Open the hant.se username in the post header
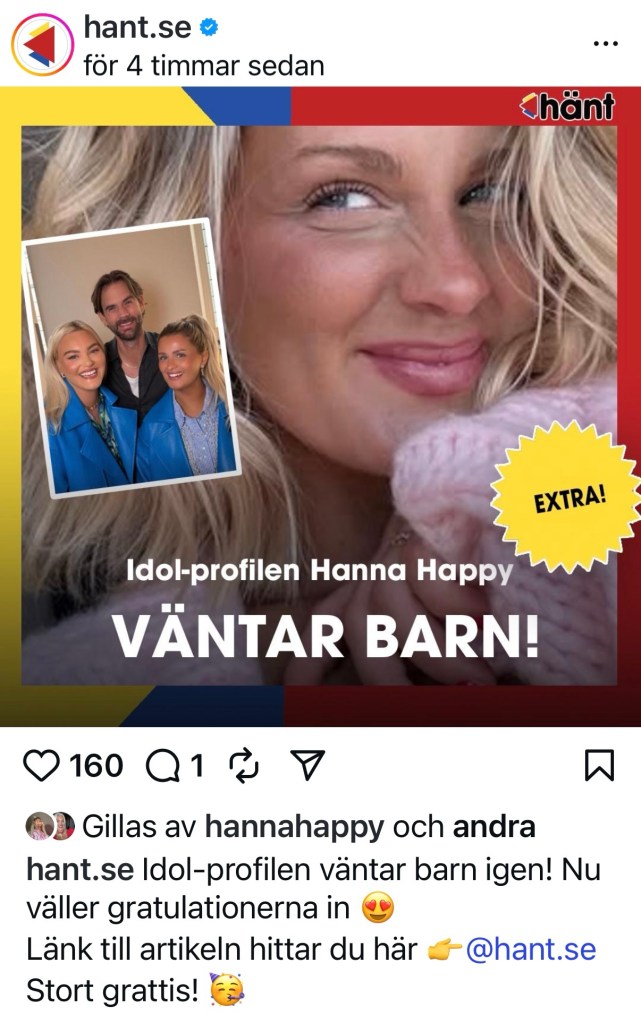 pyautogui.click(x=137, y=28)
